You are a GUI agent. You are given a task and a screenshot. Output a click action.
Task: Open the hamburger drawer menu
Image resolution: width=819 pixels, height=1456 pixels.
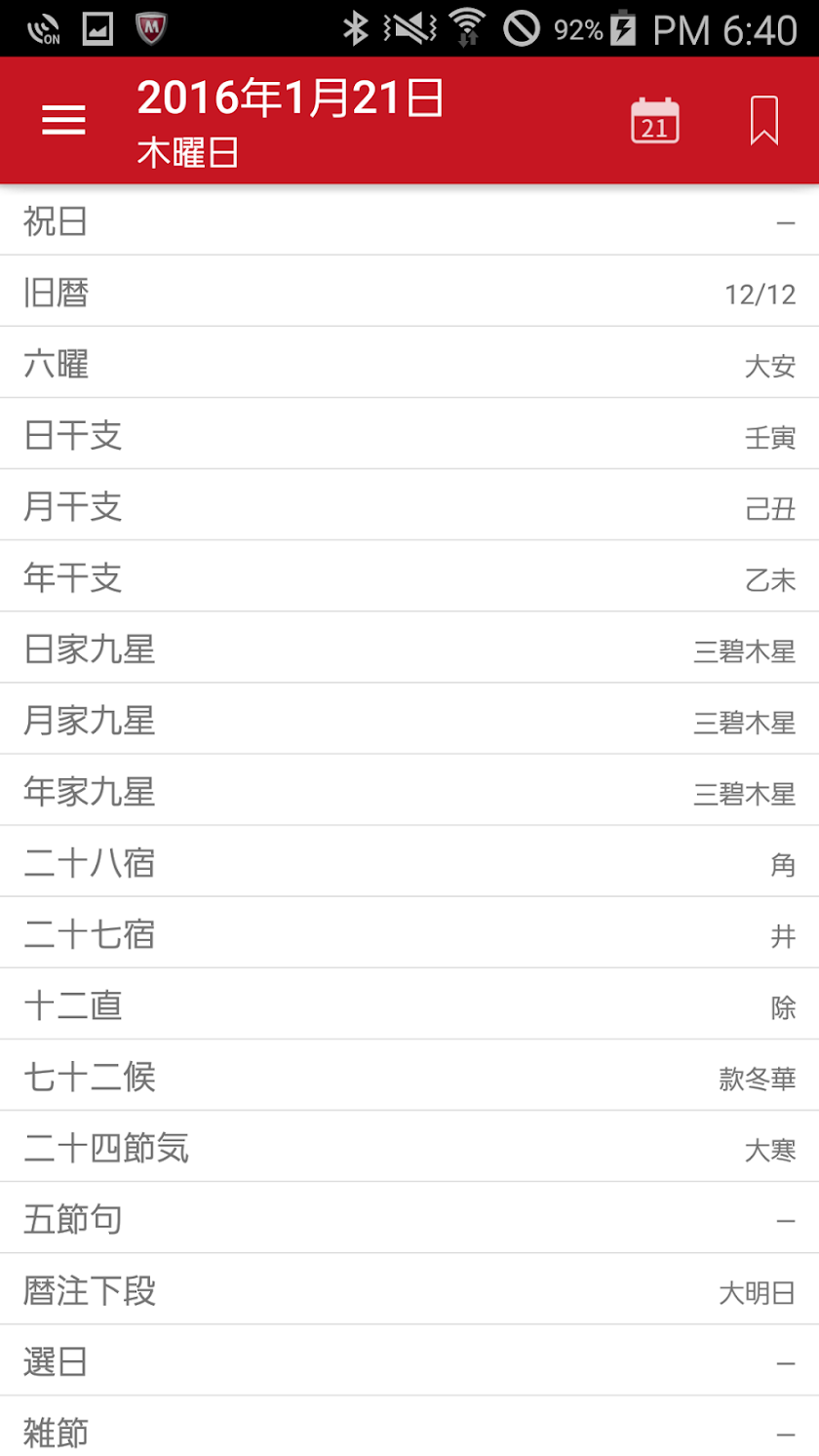(63, 120)
